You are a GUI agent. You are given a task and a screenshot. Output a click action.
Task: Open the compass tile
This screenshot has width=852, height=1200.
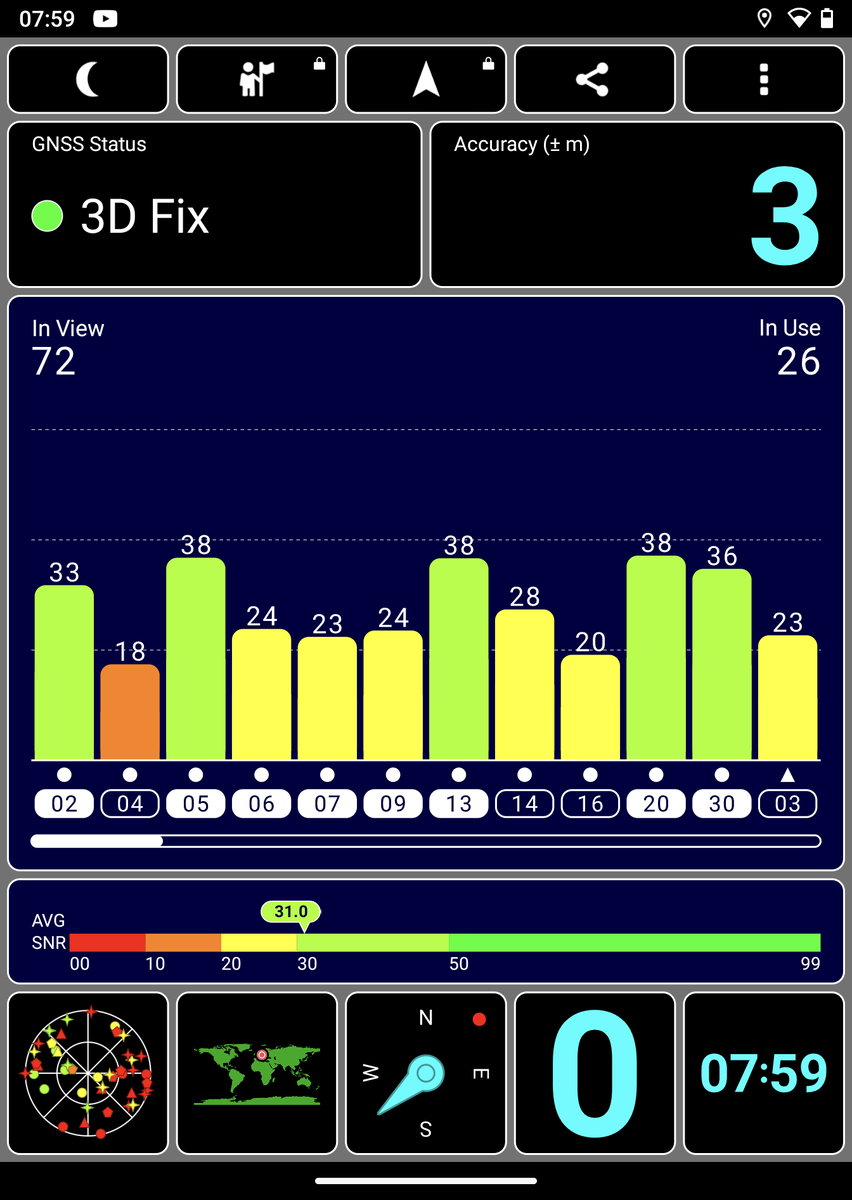pos(426,1073)
